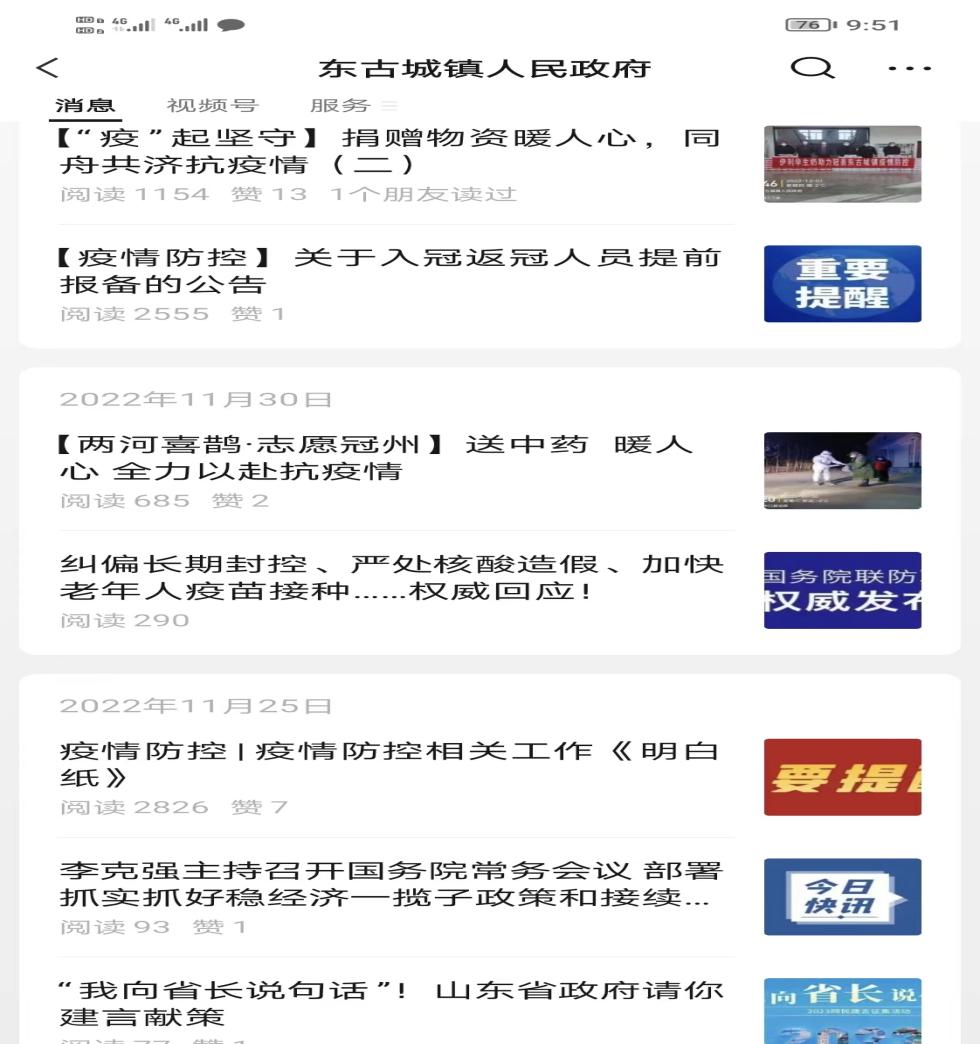Tap the 今日快讯 thumbnail image
The width and height of the screenshot is (980, 1044).
coord(842,897)
